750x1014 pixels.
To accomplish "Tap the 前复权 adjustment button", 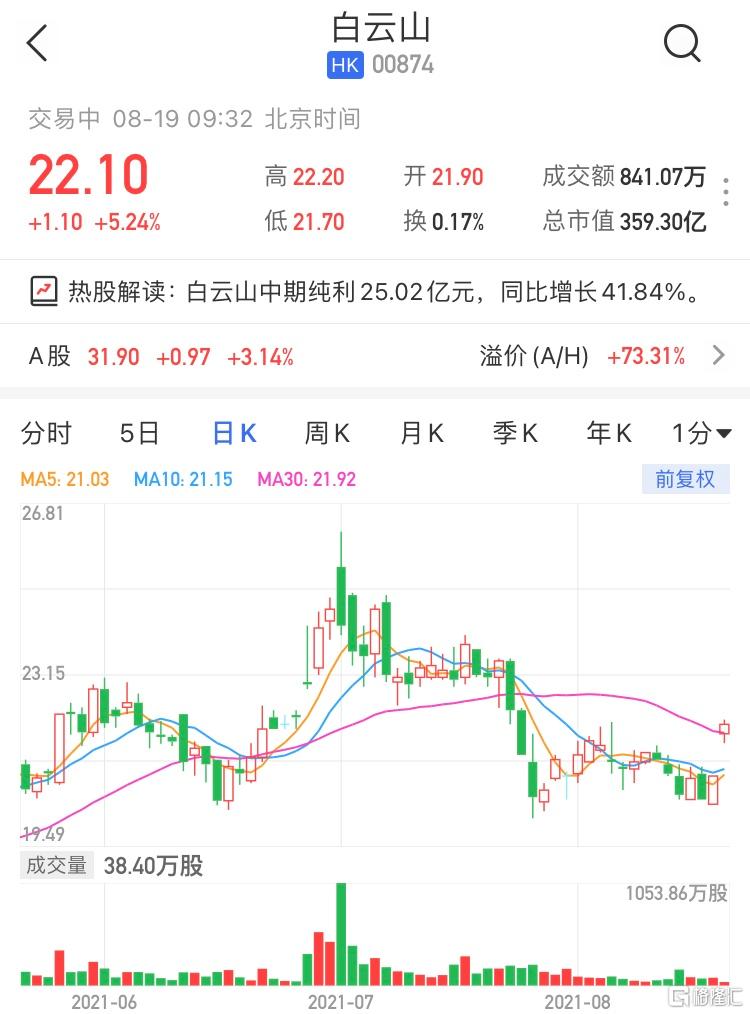I will point(685,479).
